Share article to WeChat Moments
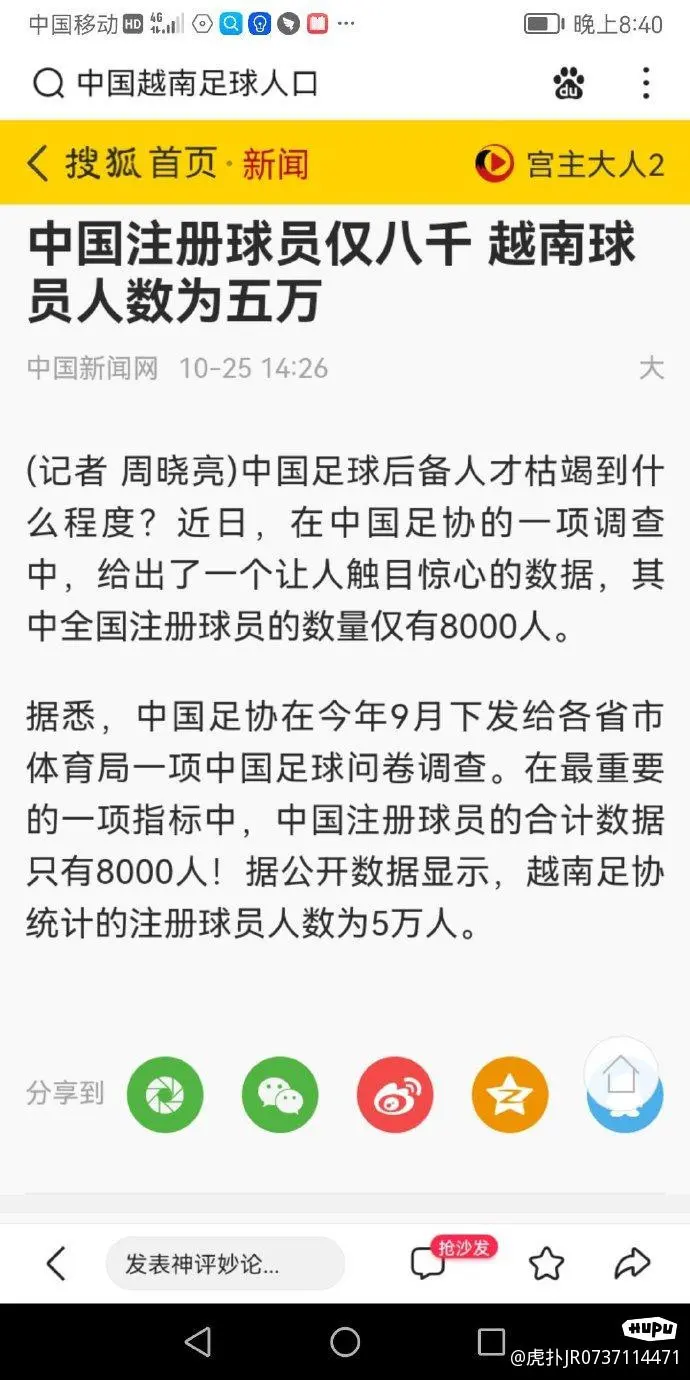The width and height of the screenshot is (690, 1380). tap(165, 1095)
